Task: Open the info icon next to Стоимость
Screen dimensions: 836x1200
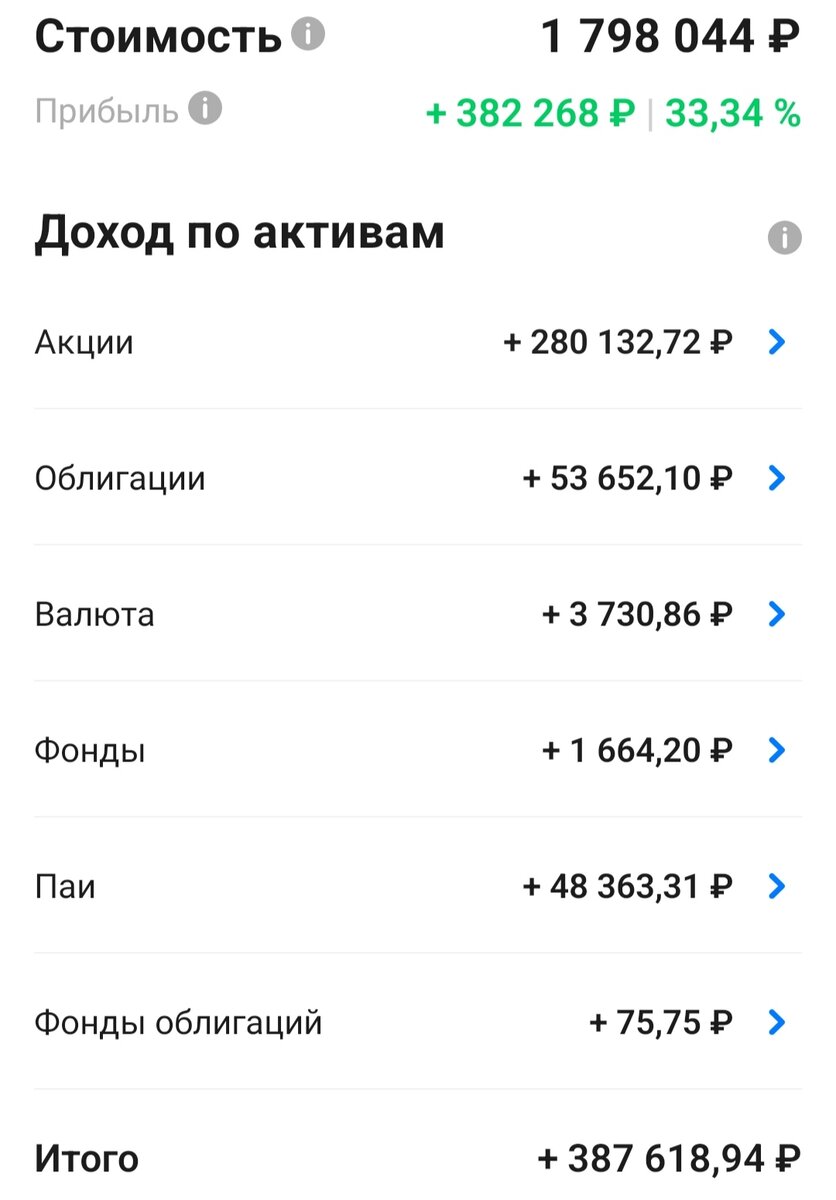Action: tap(309, 36)
